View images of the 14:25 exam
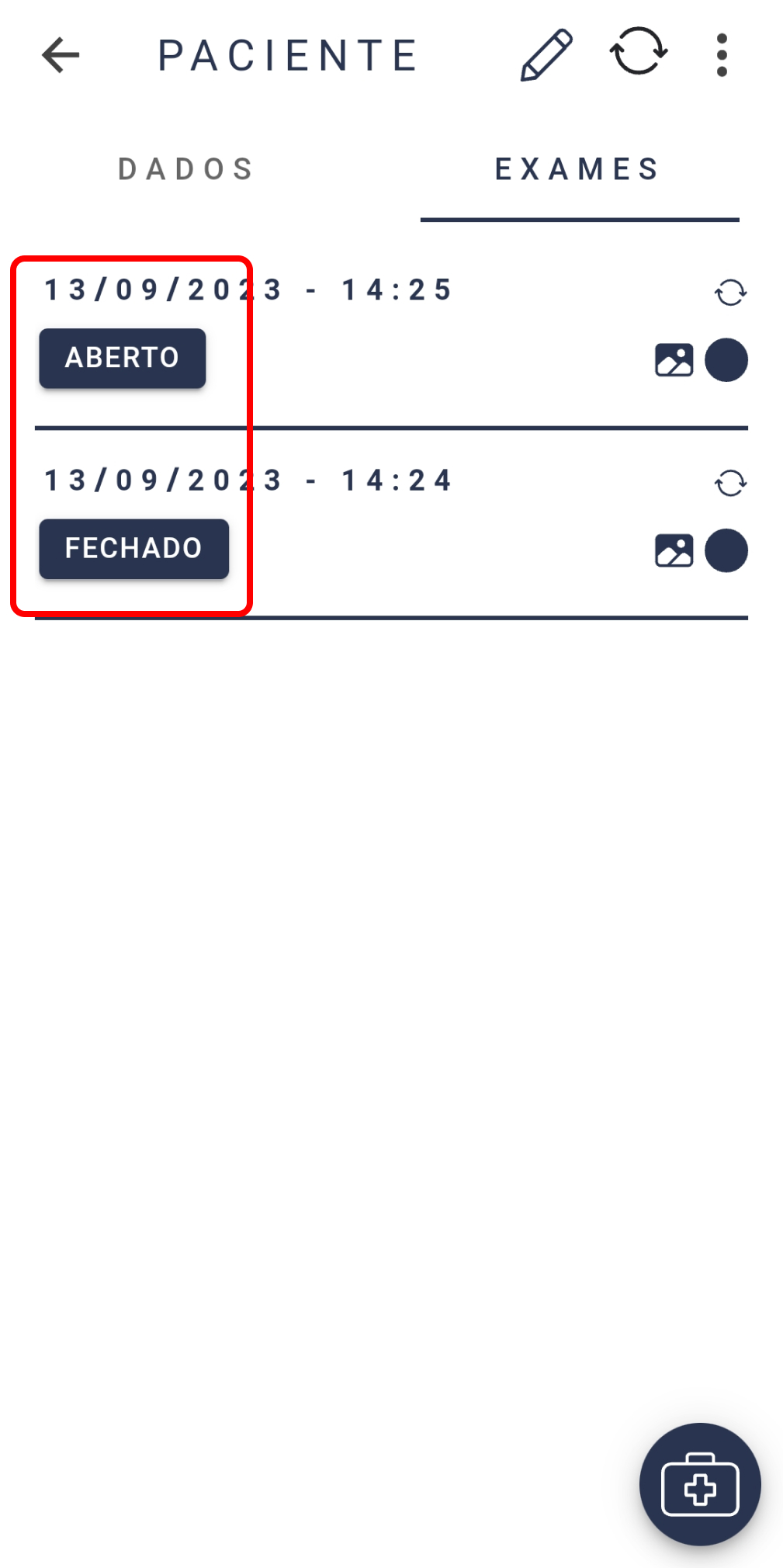The width and height of the screenshot is (783, 1568). (x=674, y=360)
